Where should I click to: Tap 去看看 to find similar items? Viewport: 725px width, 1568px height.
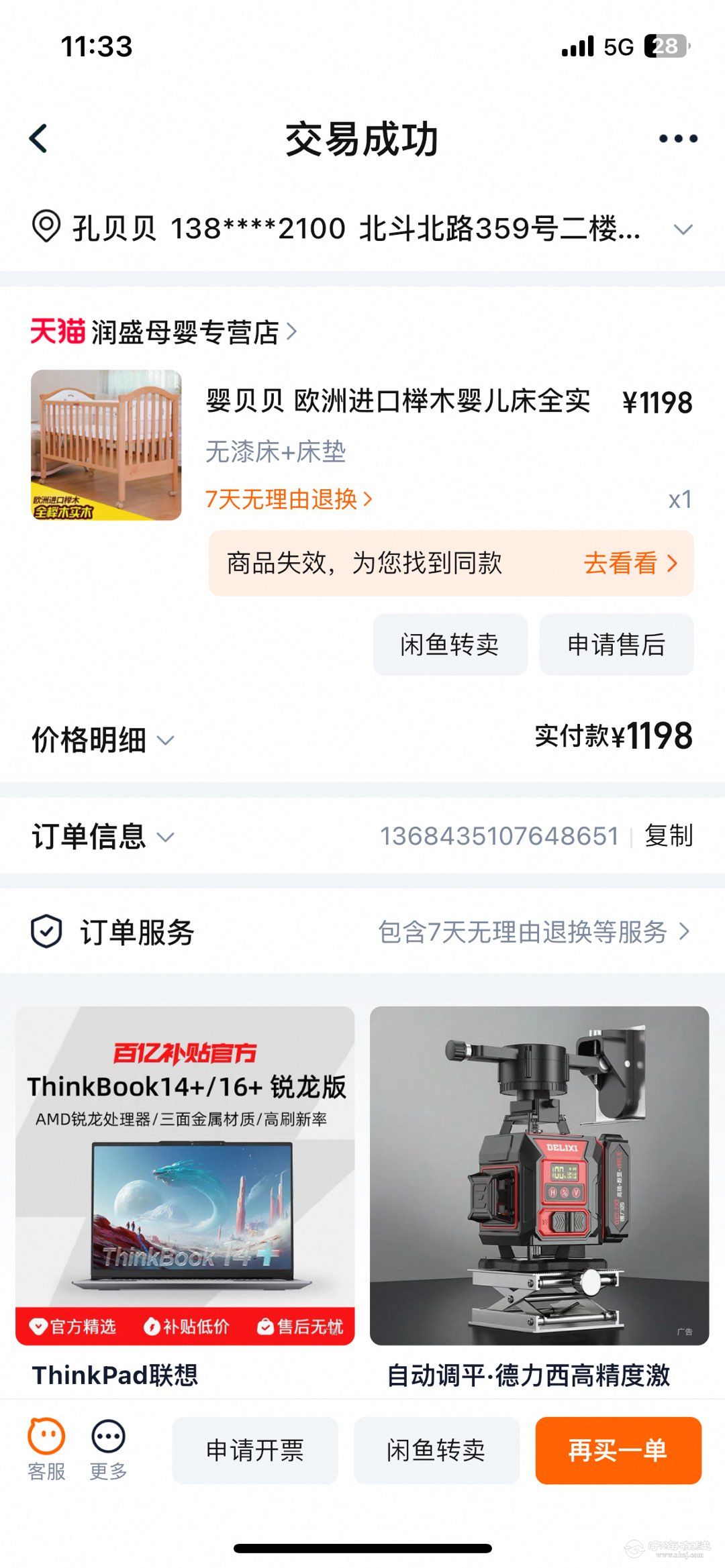pyautogui.click(x=630, y=564)
